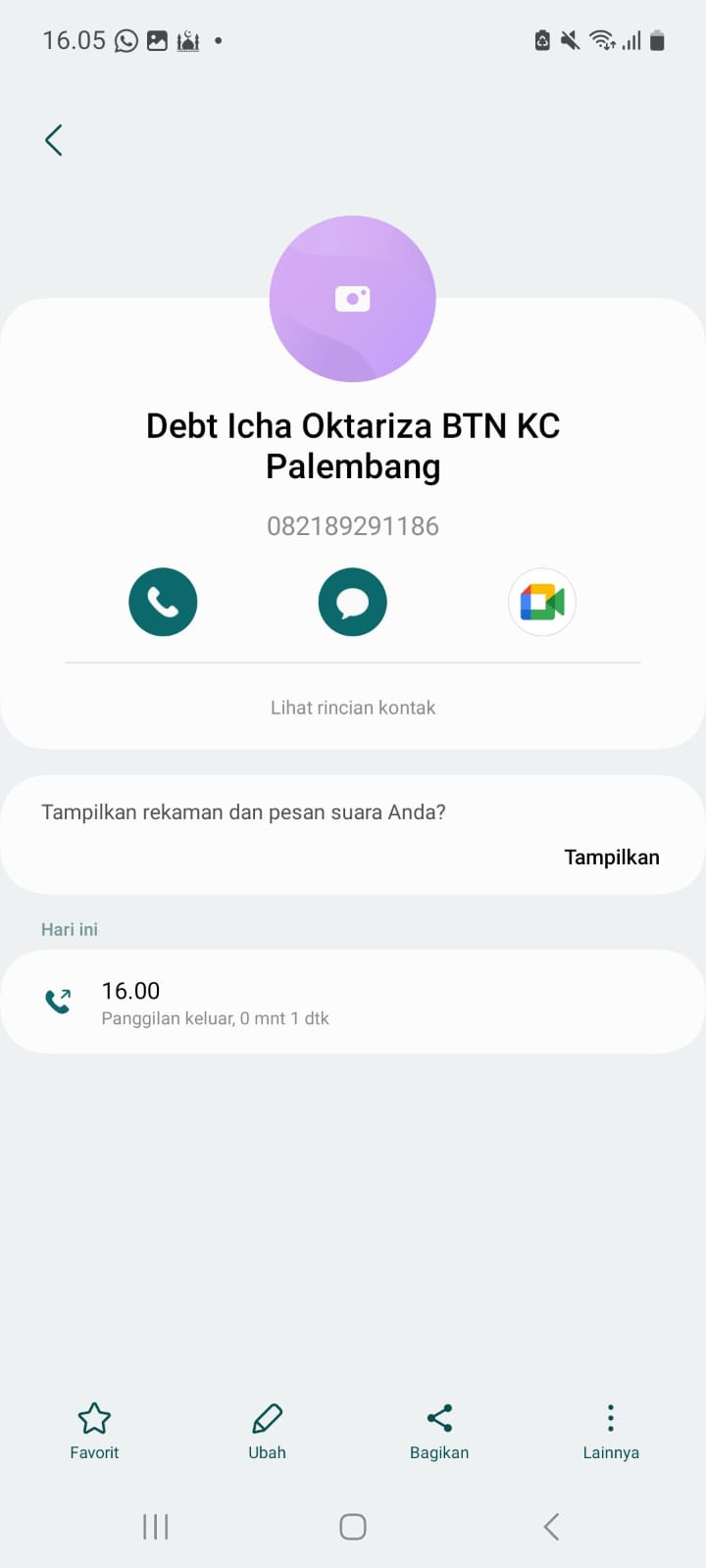Tap Tampilkan to show recordings
The height and width of the screenshot is (1568, 706).
(x=611, y=857)
